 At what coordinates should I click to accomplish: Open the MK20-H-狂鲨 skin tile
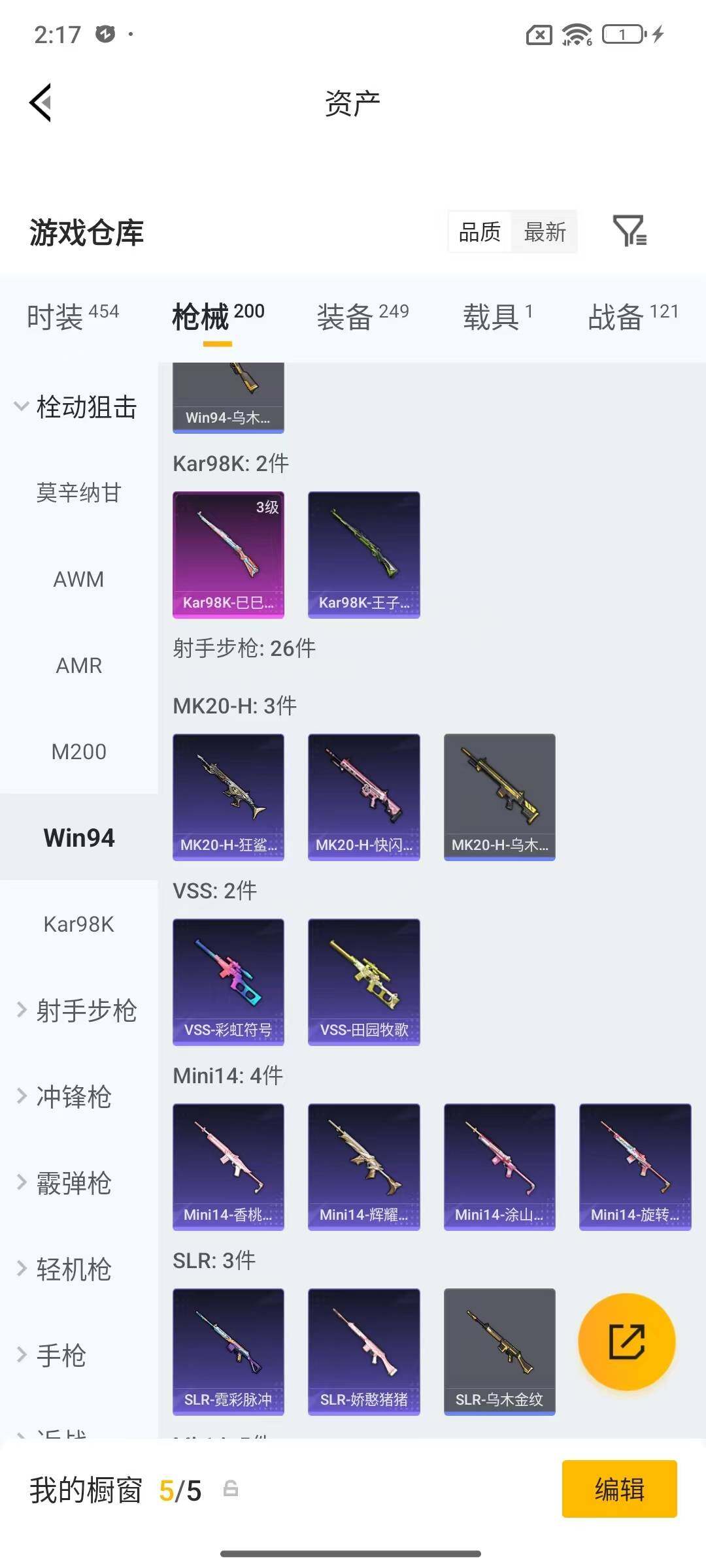pos(228,797)
